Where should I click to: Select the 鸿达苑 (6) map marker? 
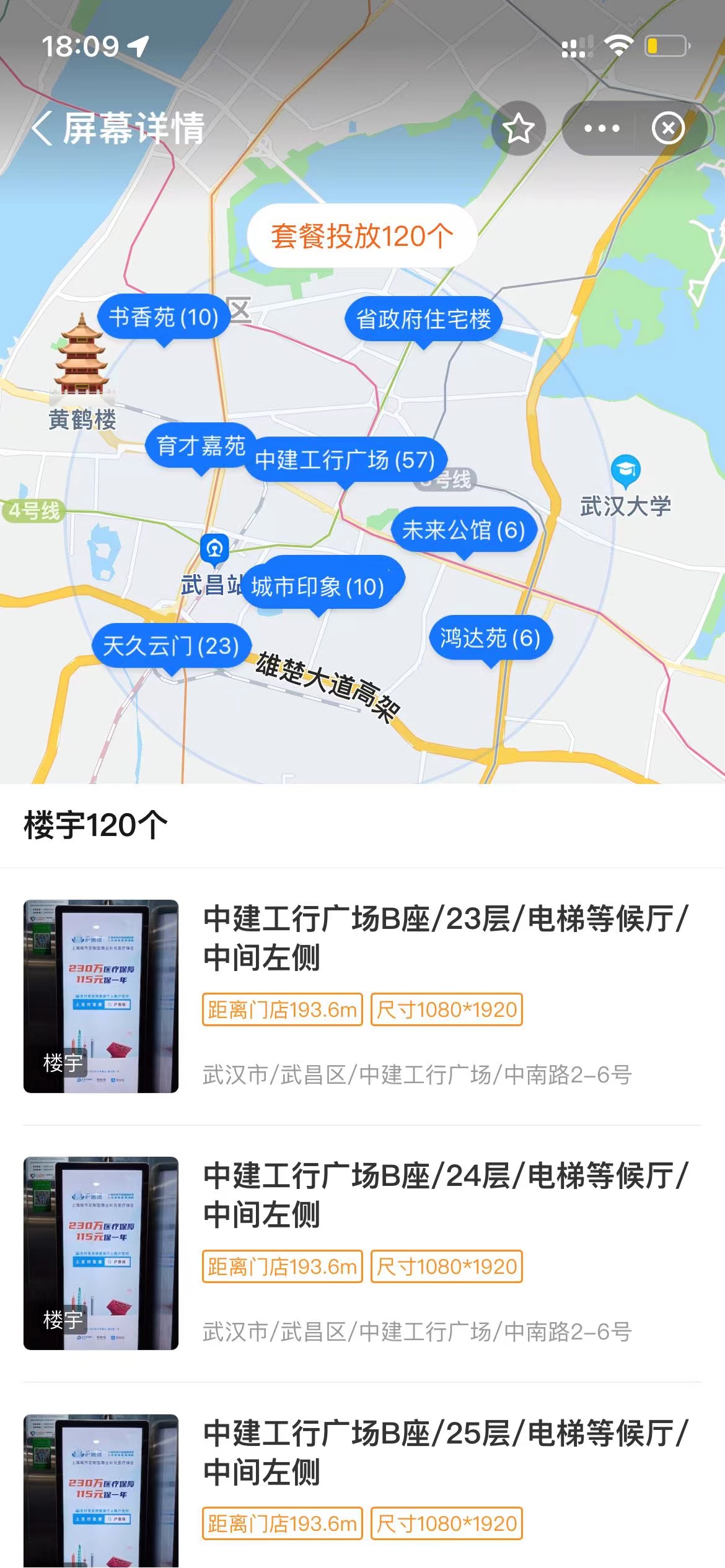point(490,638)
